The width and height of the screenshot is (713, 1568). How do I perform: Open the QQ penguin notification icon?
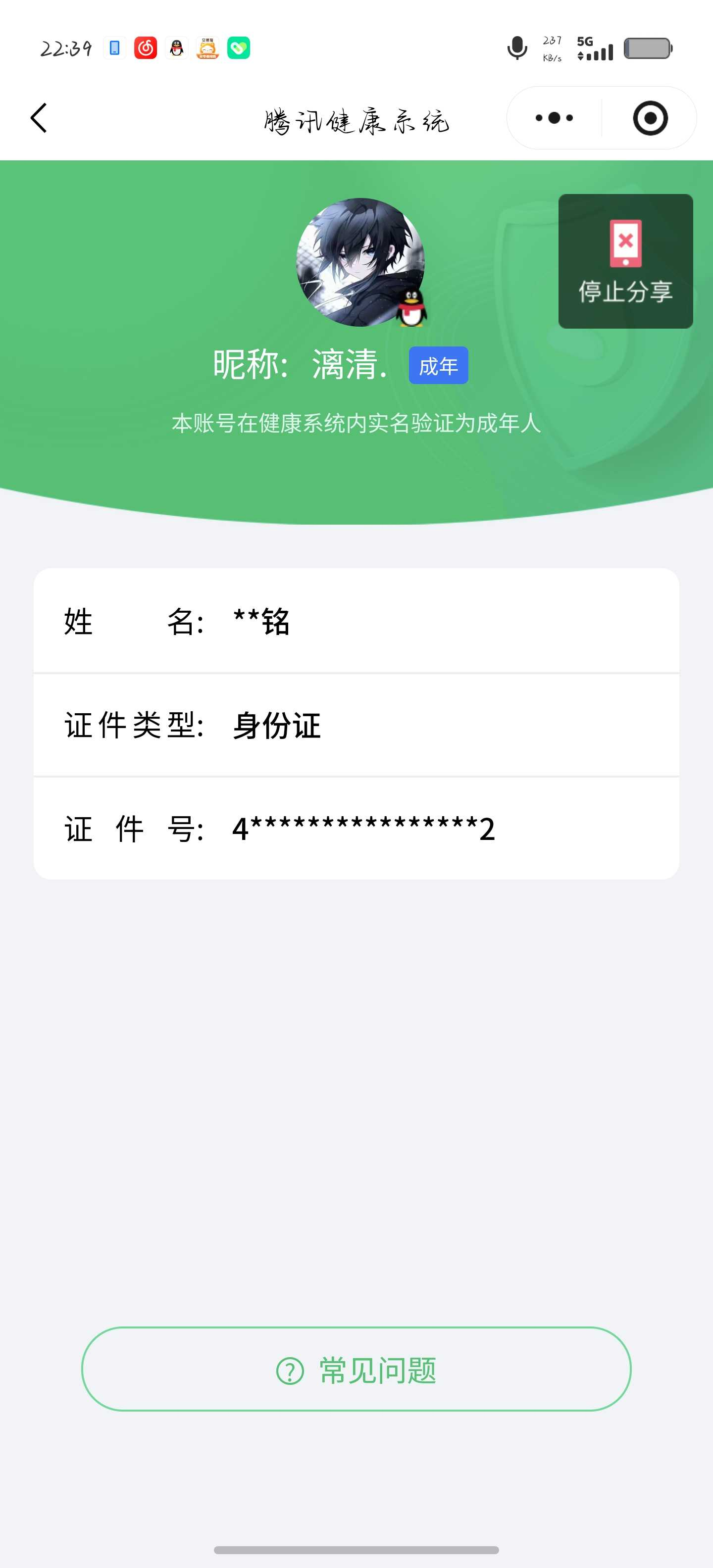tap(177, 48)
